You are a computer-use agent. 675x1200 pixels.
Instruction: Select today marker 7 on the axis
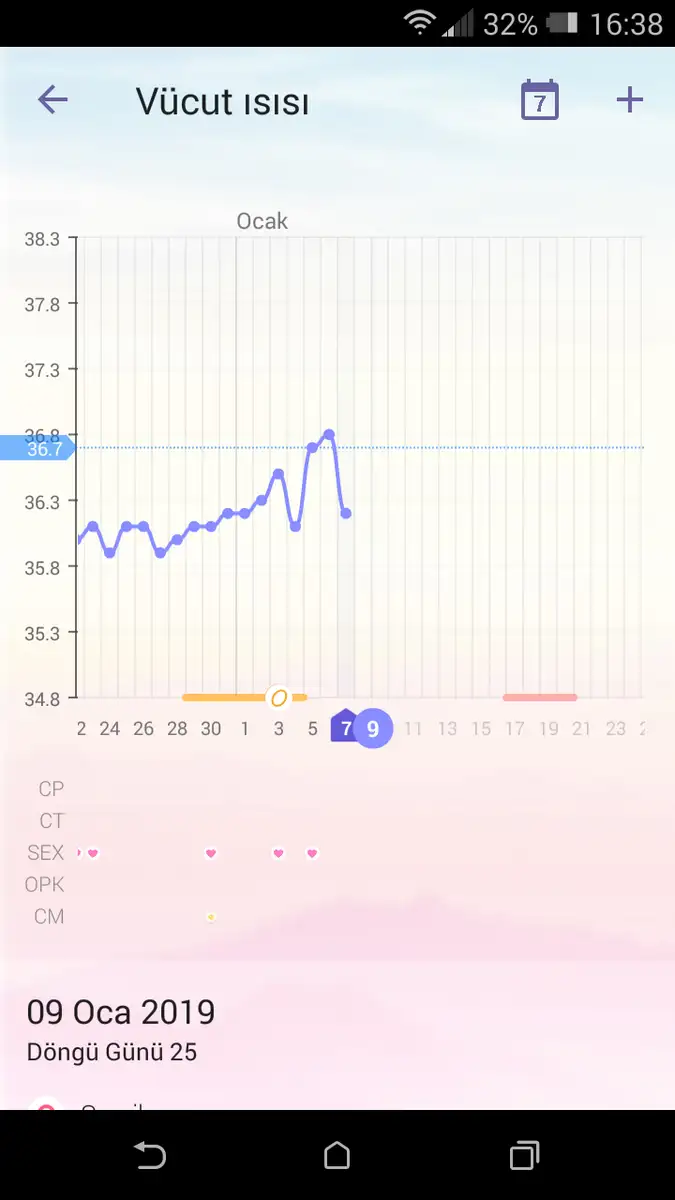click(344, 726)
